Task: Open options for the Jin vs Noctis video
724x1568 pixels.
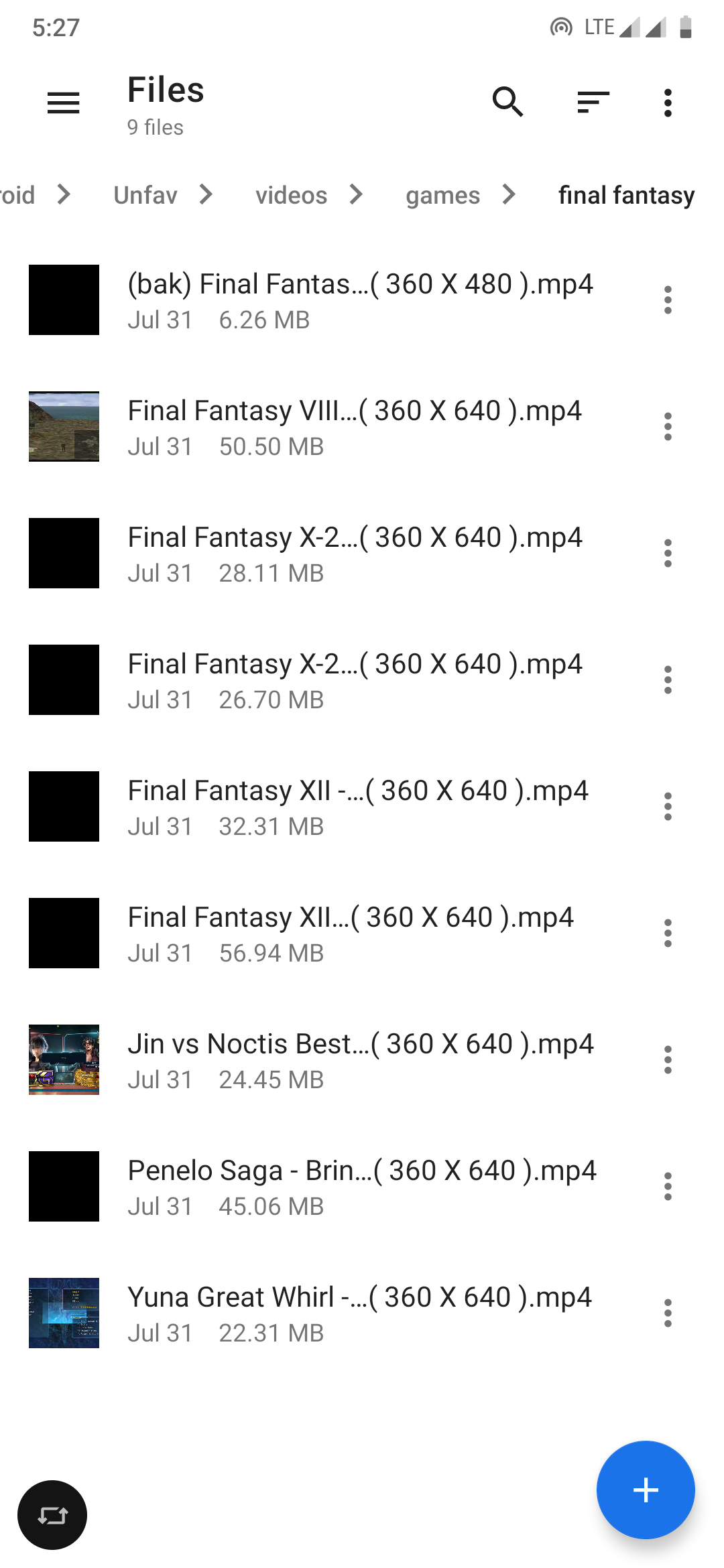Action: click(668, 1059)
